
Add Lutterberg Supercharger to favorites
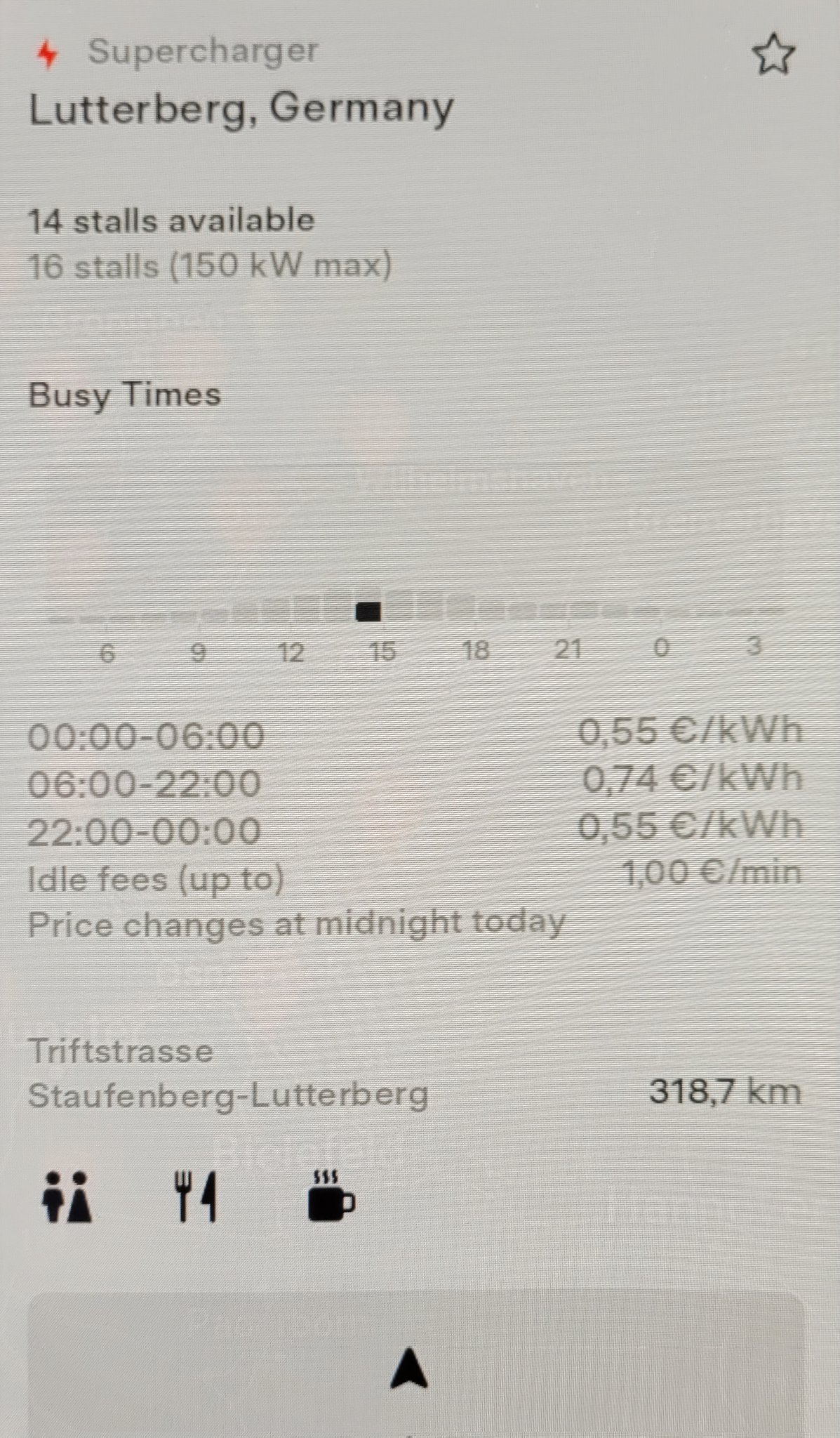(773, 55)
